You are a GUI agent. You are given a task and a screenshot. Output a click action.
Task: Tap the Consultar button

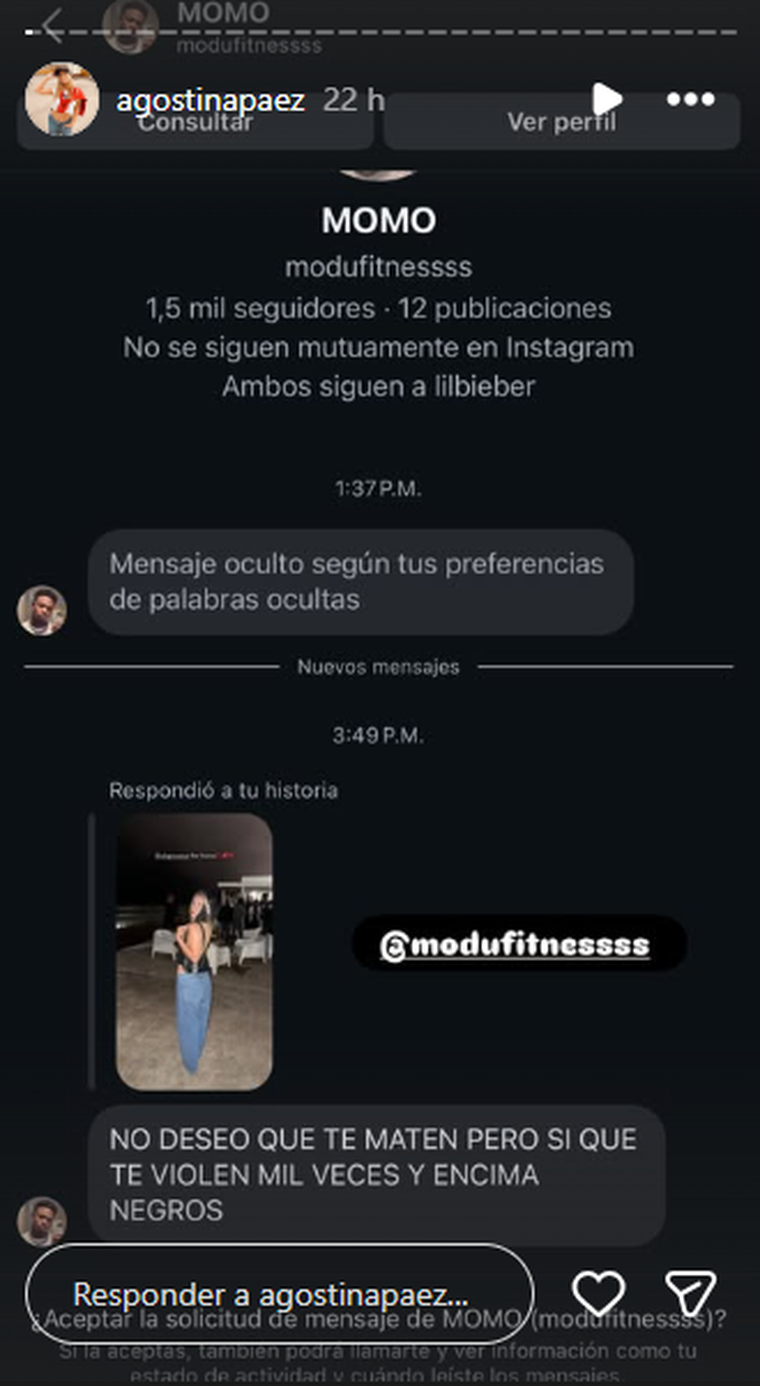pos(194,122)
